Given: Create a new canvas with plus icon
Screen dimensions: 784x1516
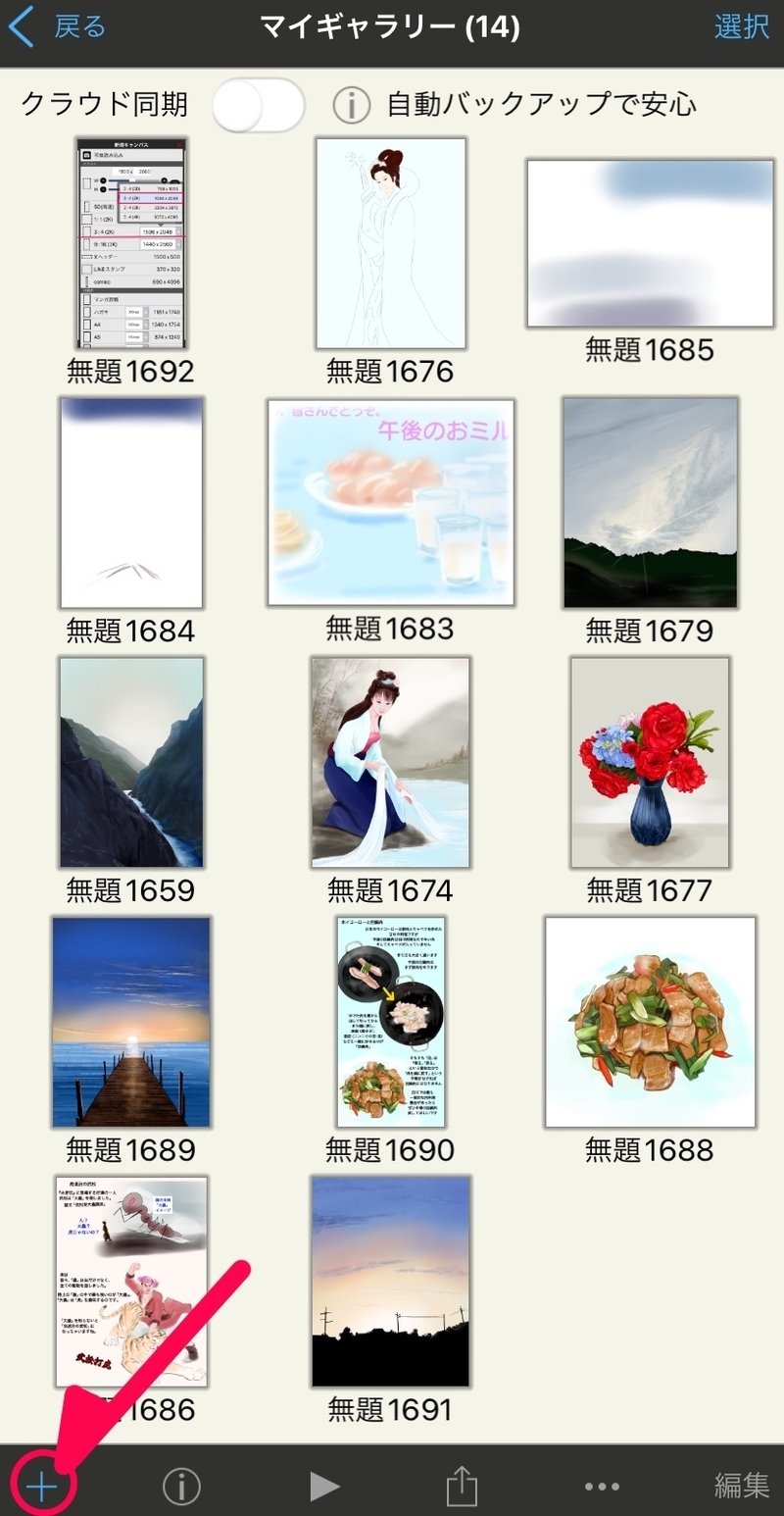Looking at the screenshot, I should [x=41, y=1487].
